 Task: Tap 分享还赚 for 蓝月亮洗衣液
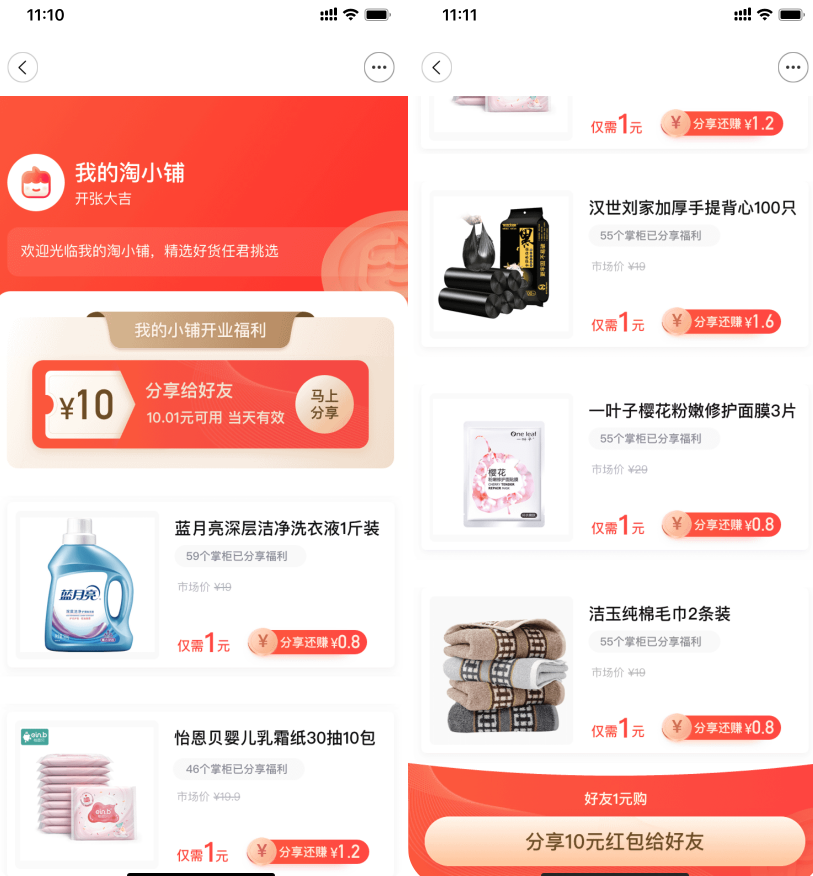(x=308, y=642)
